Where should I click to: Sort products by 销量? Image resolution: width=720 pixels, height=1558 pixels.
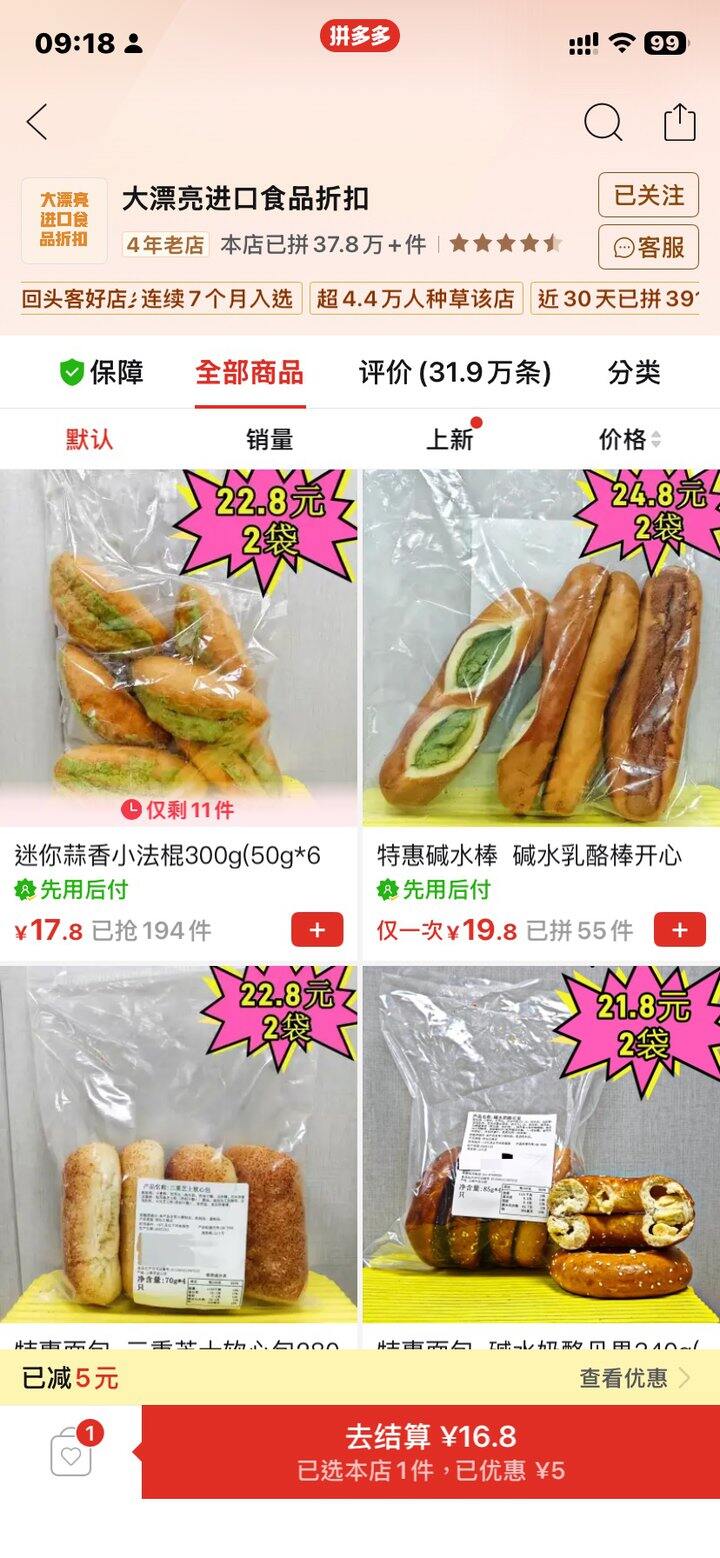point(270,439)
